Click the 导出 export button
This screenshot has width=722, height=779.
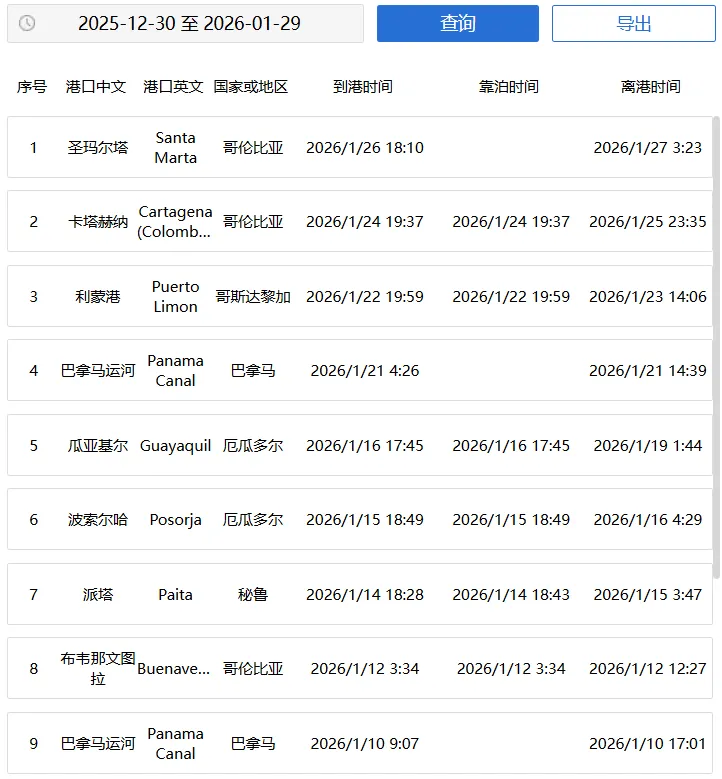631,23
